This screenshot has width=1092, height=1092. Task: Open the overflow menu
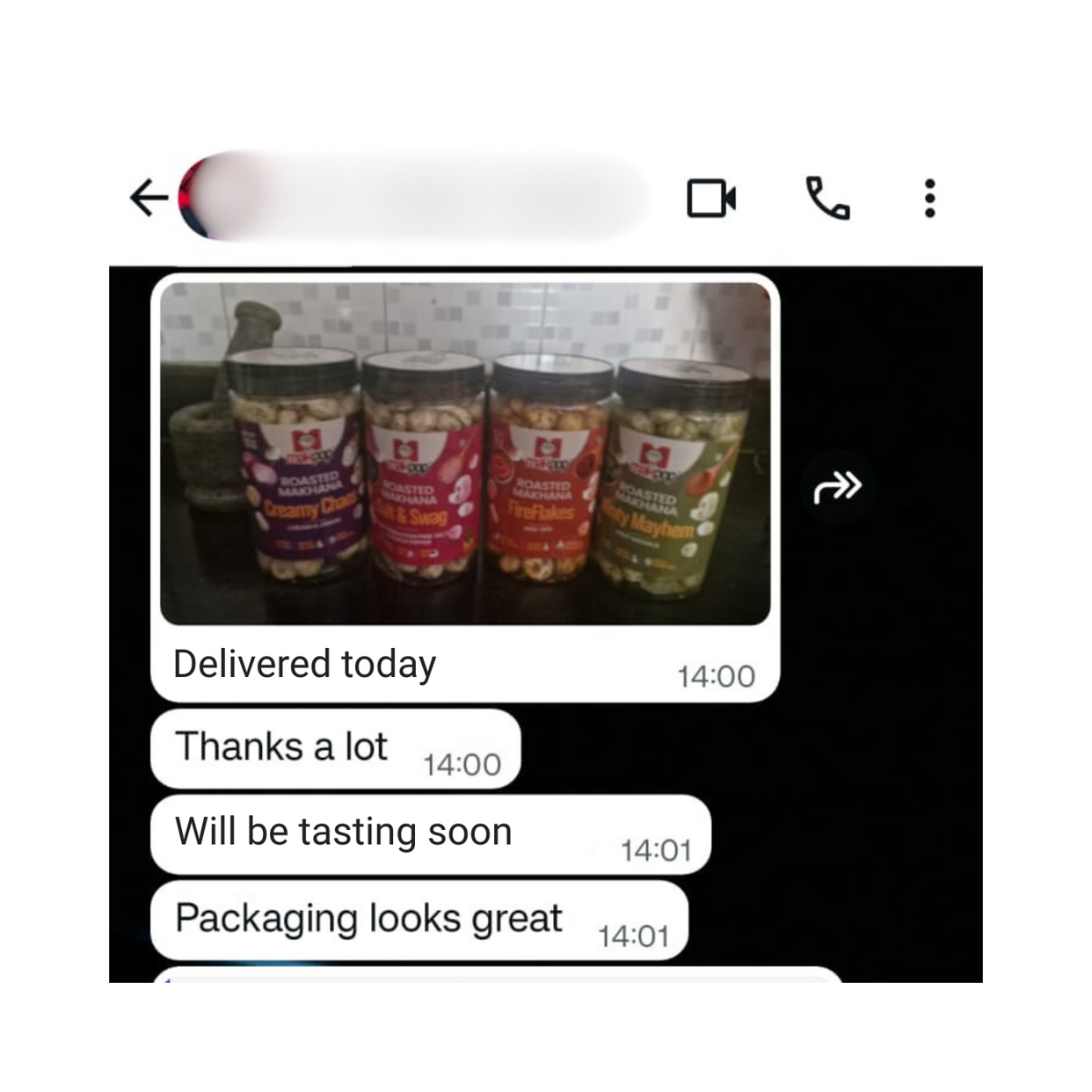click(x=929, y=198)
